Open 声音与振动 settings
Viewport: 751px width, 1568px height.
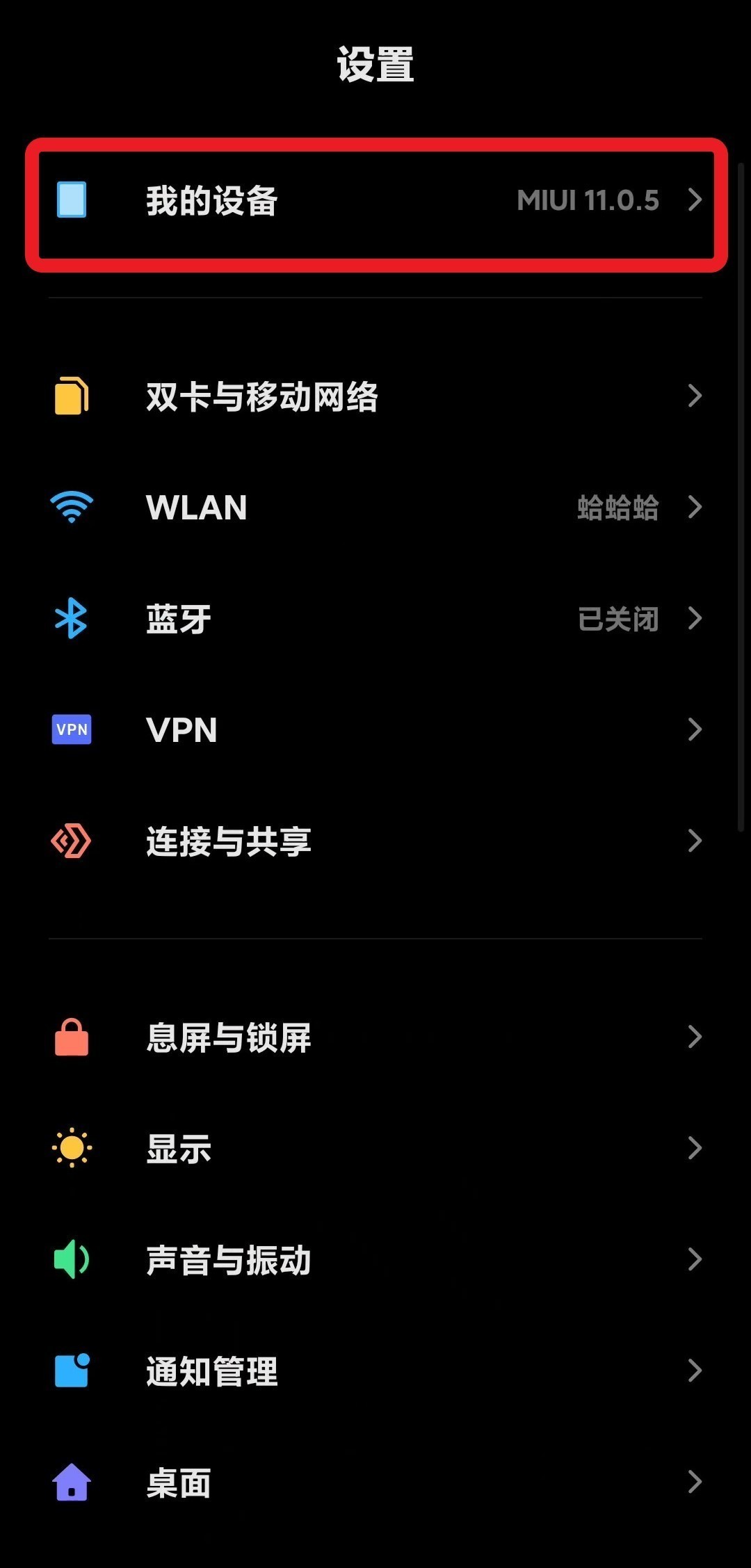(375, 1260)
